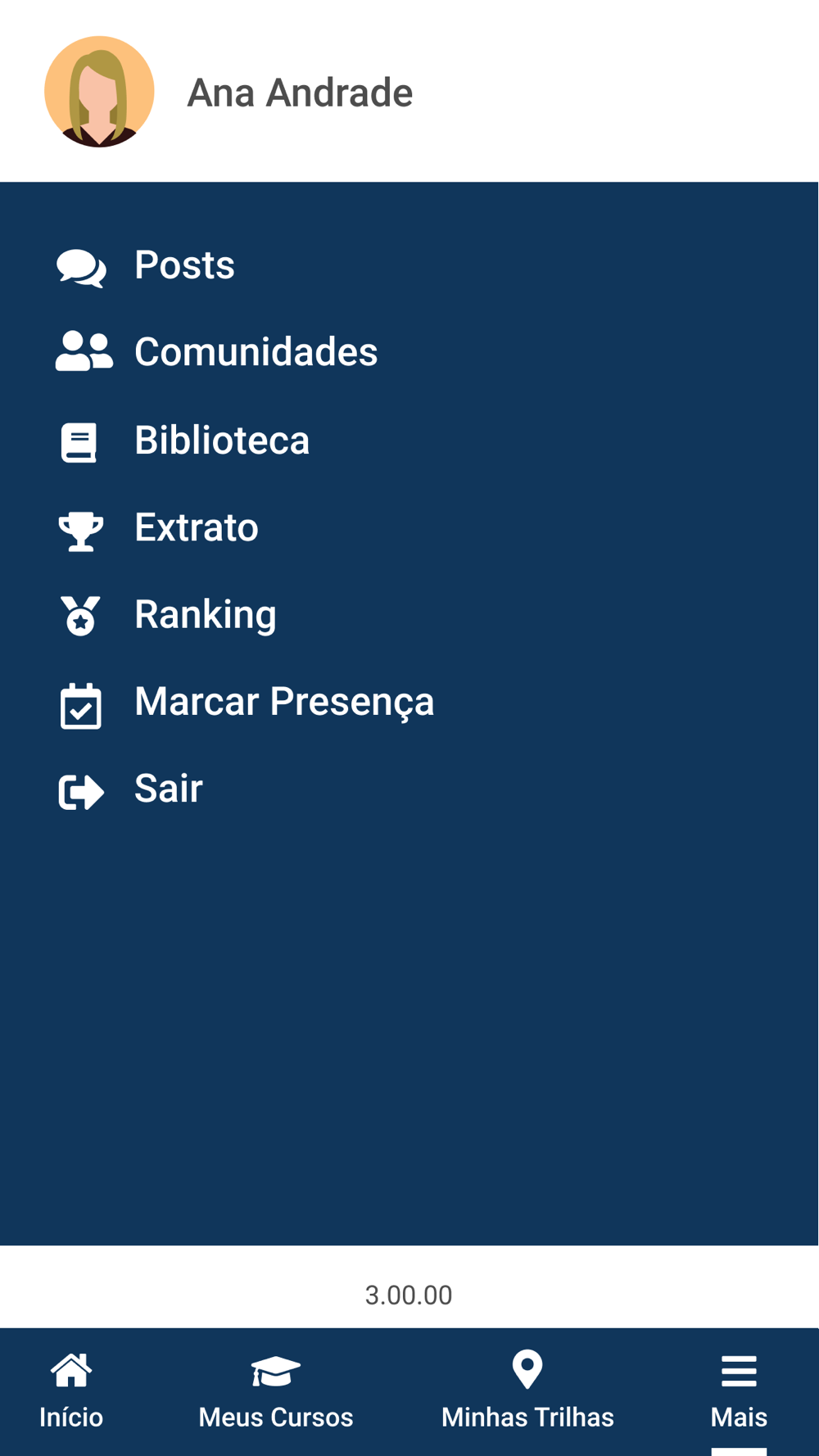This screenshot has height=1456, width=819.
Task: Switch to Minhas Trilhas tab
Action: [x=527, y=1390]
